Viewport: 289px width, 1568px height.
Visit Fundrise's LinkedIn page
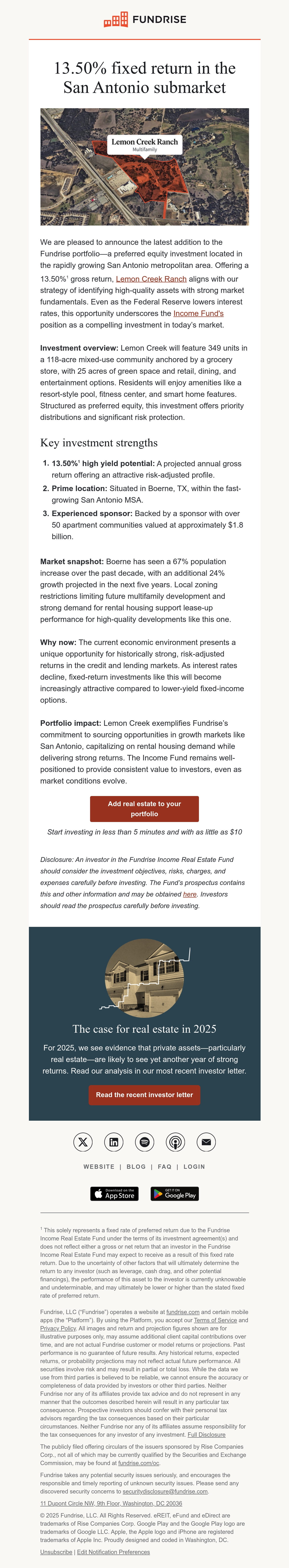[114, 1142]
